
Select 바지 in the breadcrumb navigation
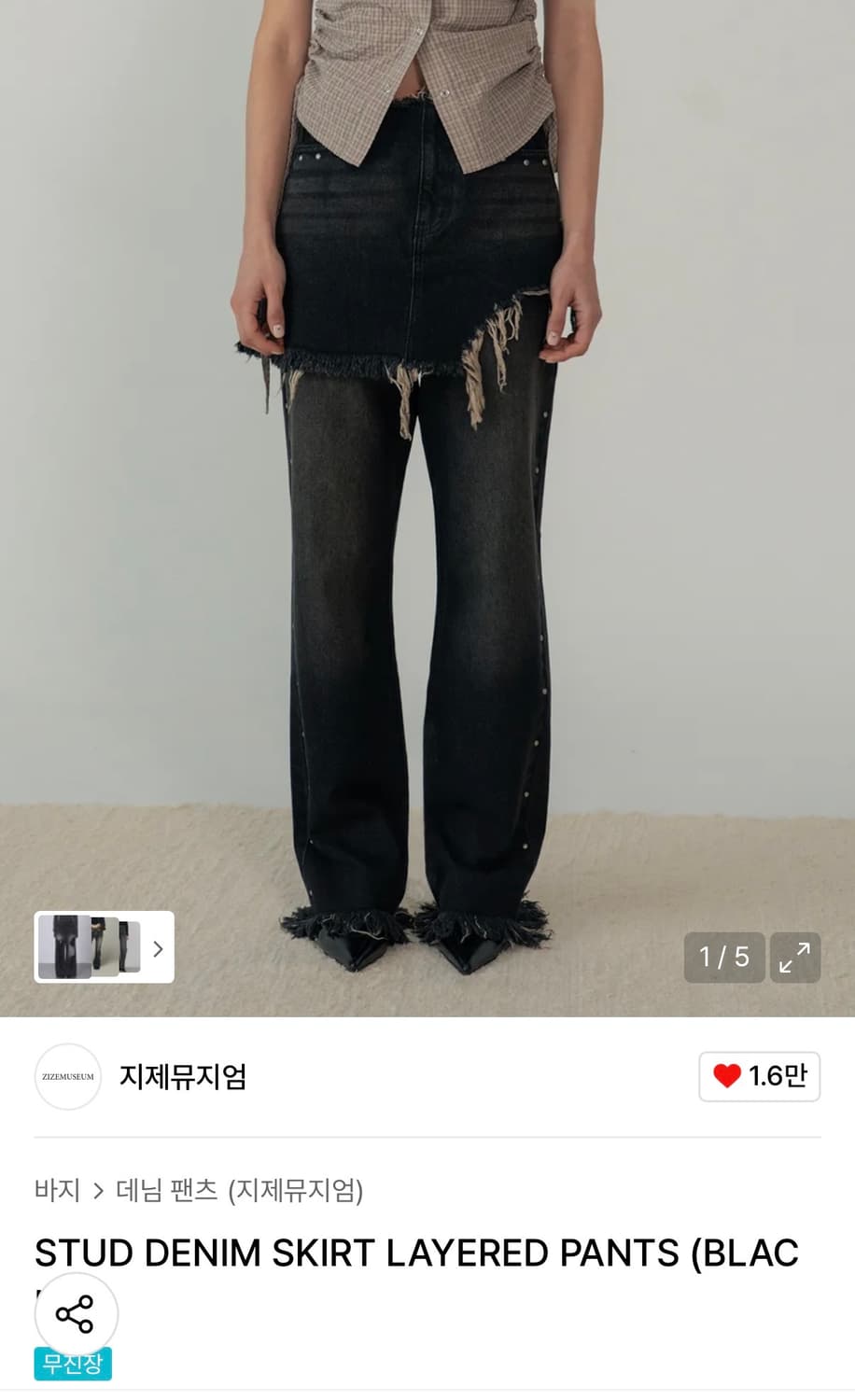click(x=56, y=1192)
